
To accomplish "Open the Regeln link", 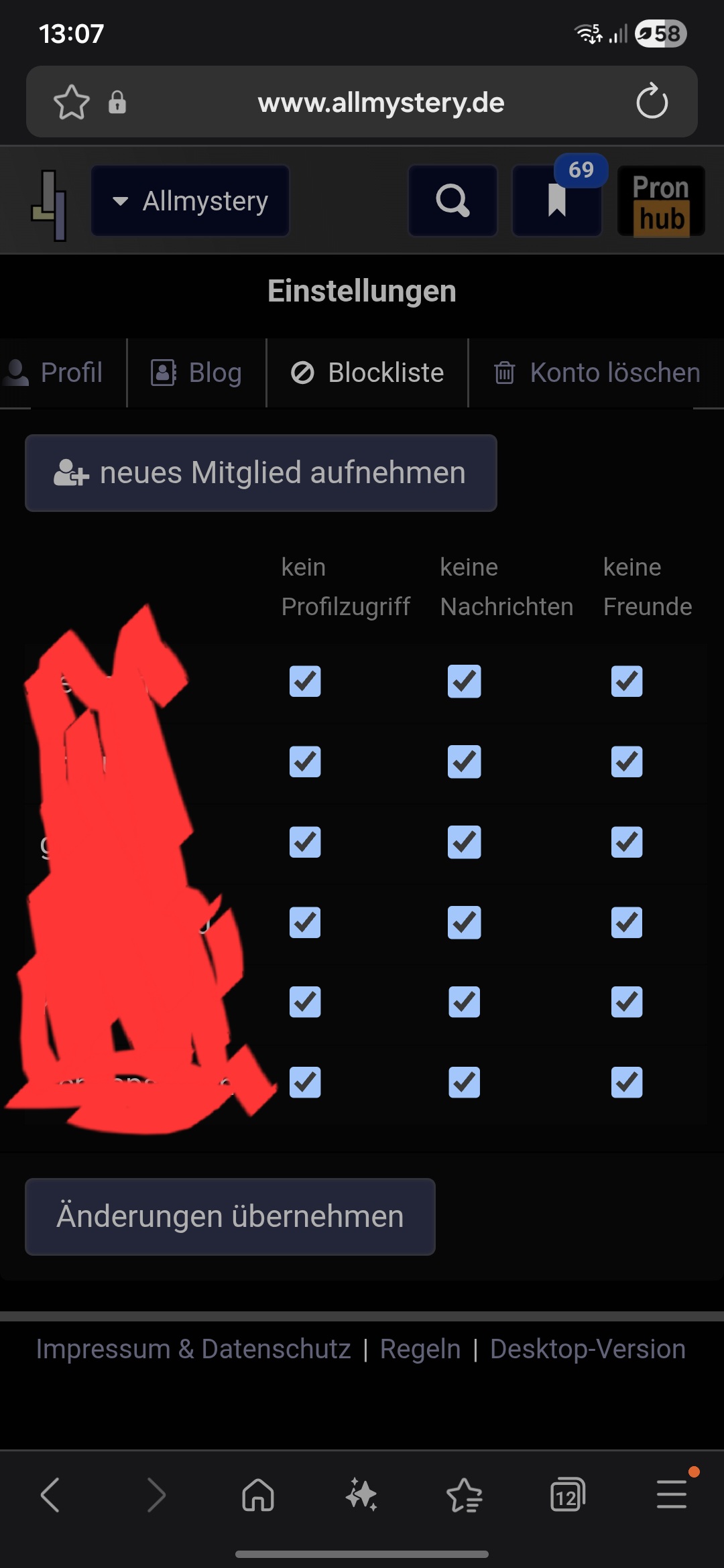I will [420, 1349].
